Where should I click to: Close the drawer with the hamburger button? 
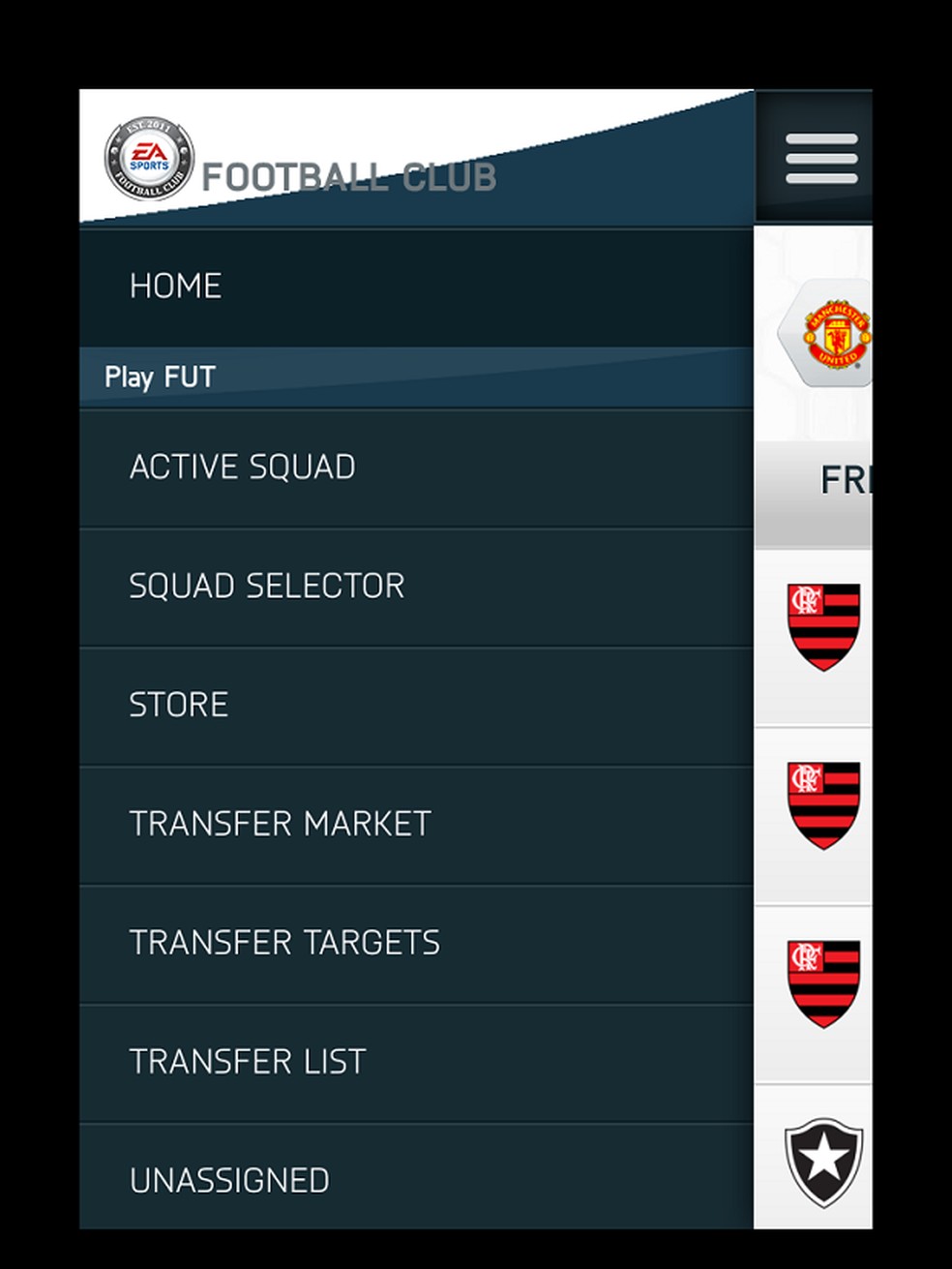[x=820, y=158]
